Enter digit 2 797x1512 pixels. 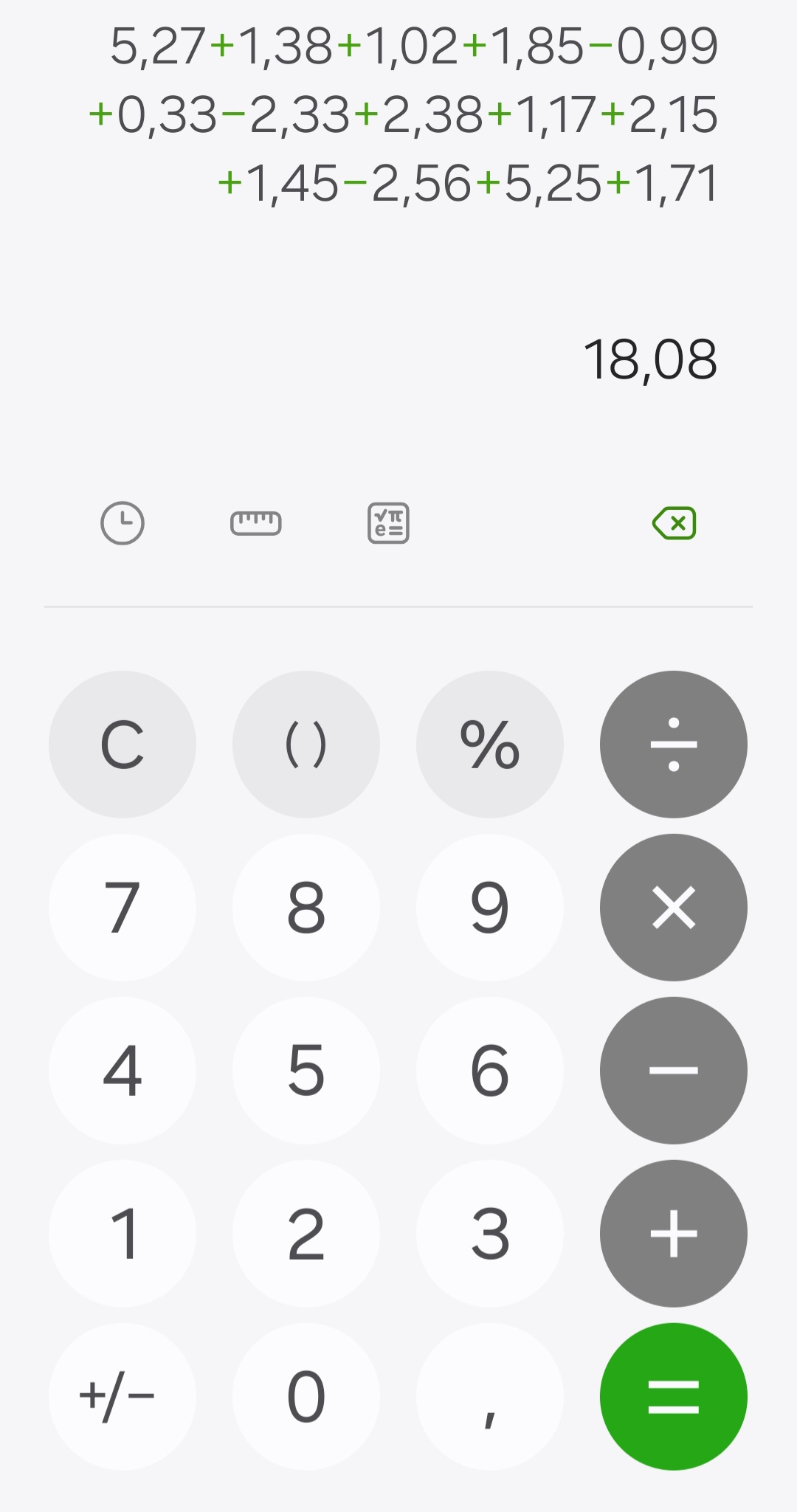[306, 1234]
